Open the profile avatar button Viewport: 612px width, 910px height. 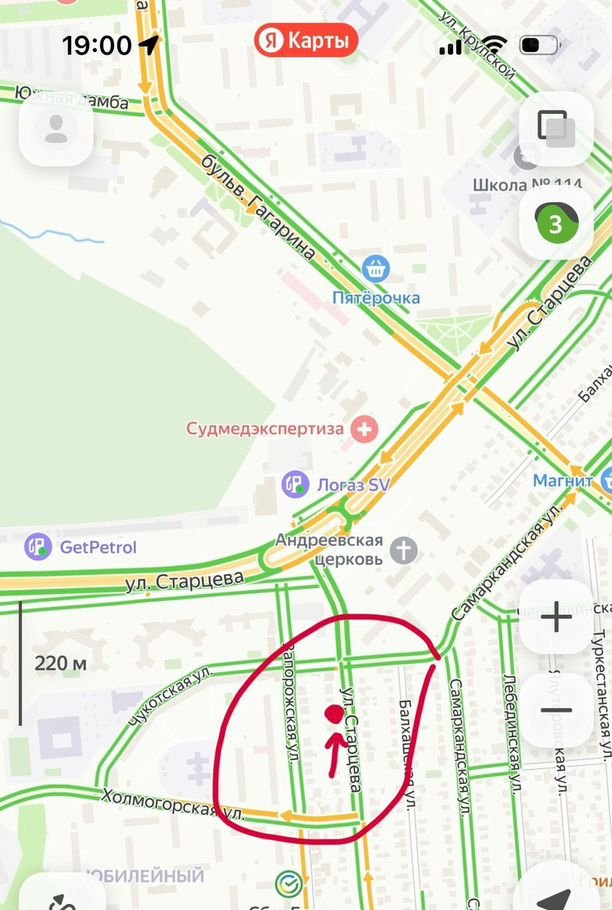point(56,130)
